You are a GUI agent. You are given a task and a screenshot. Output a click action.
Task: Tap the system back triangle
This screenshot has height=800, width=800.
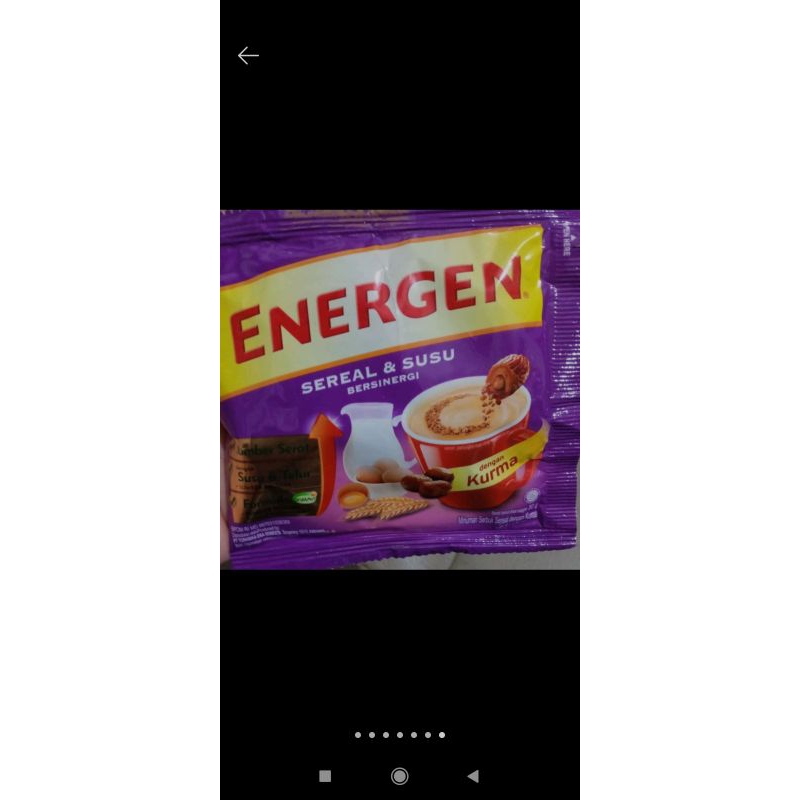[x=473, y=776]
